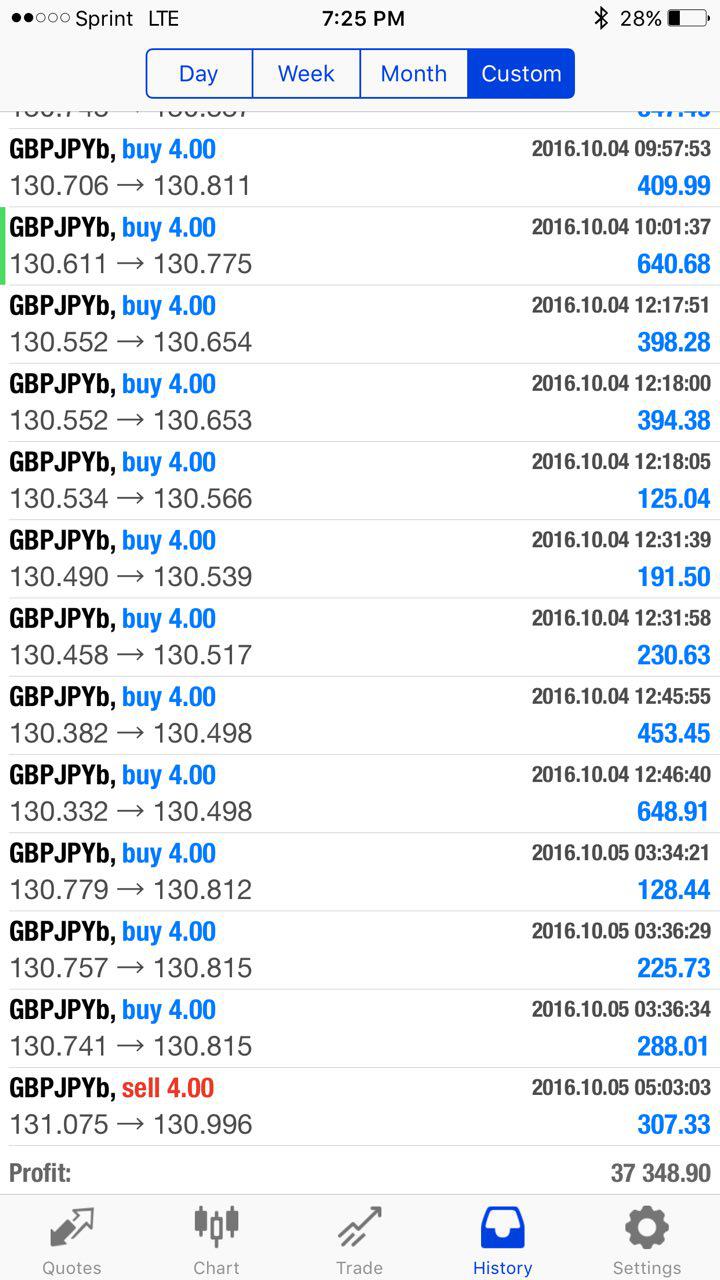Screen dimensions: 720x1280
Task: Select the Week period filter
Action: coord(306,74)
